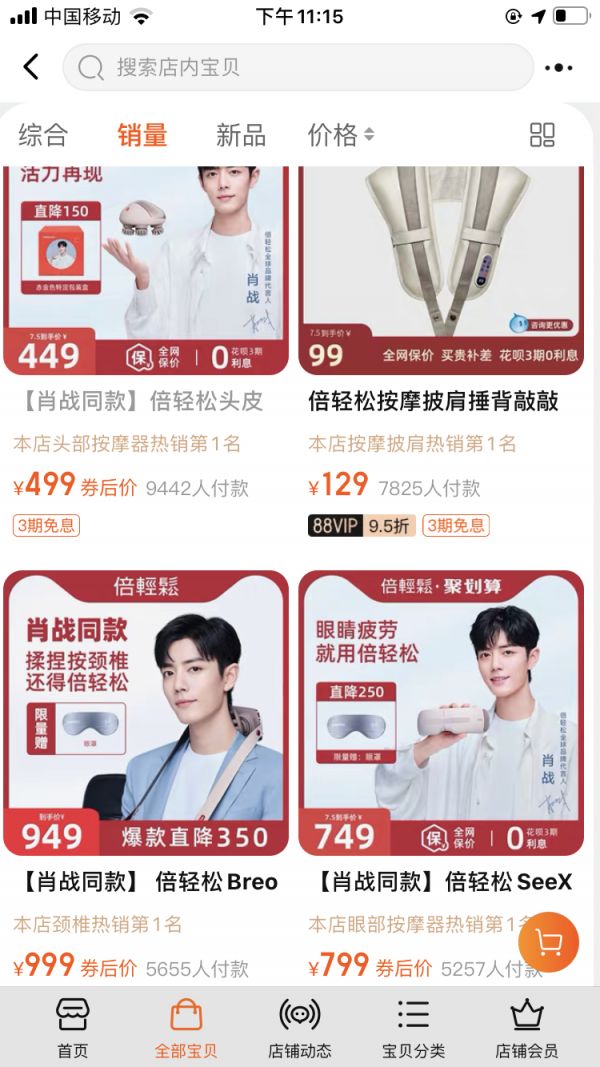Tap the search field 搜索店内宝贝
The width and height of the screenshot is (600, 1067).
point(298,67)
